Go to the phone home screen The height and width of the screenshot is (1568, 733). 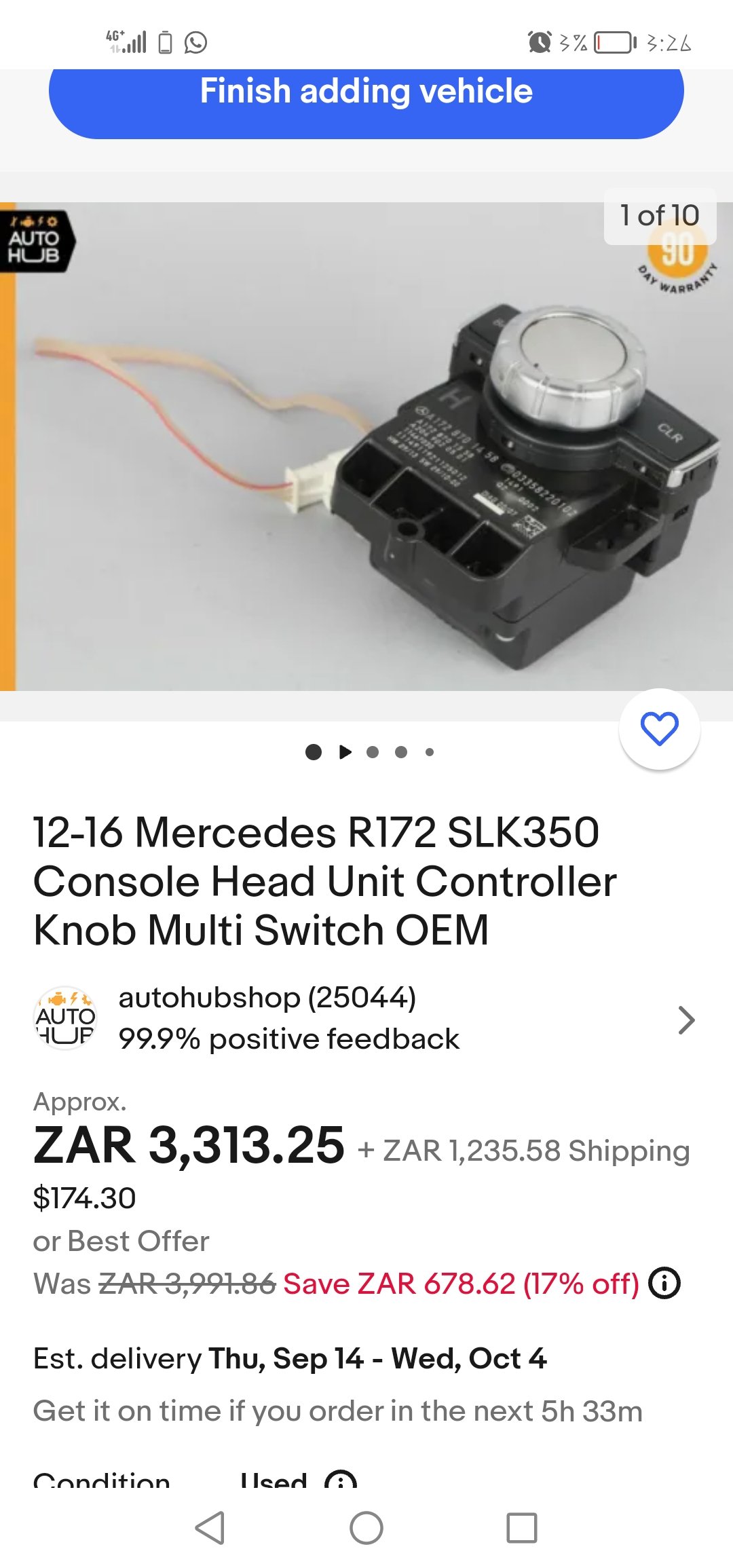point(366,1528)
